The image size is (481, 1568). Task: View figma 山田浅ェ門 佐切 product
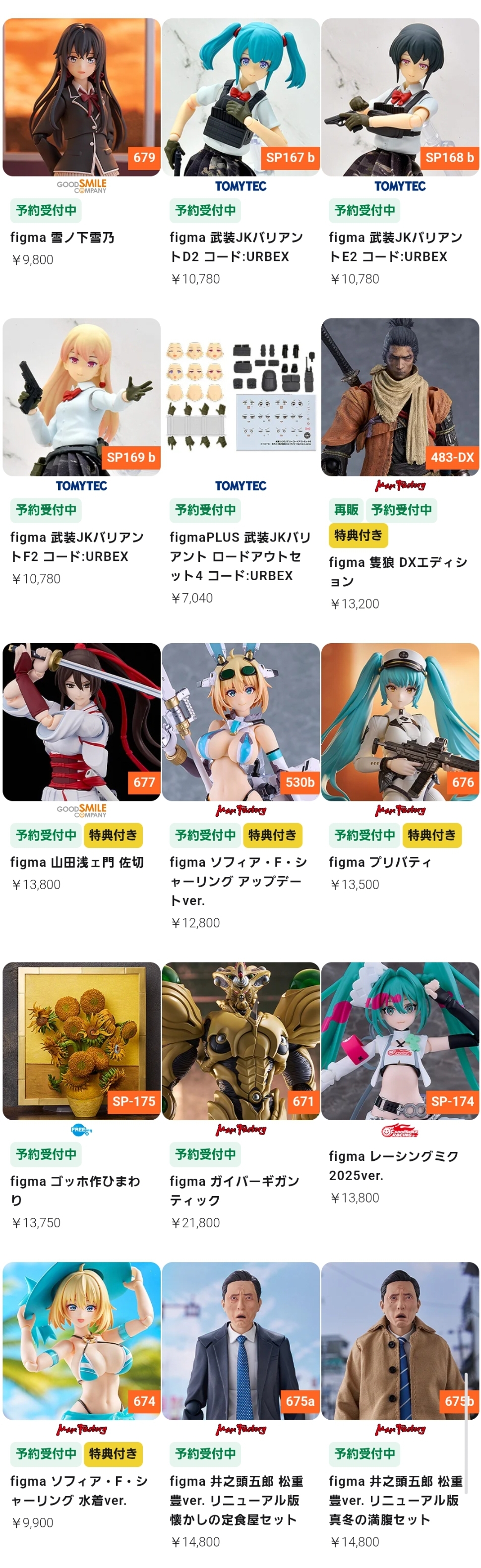pyautogui.click(x=81, y=722)
